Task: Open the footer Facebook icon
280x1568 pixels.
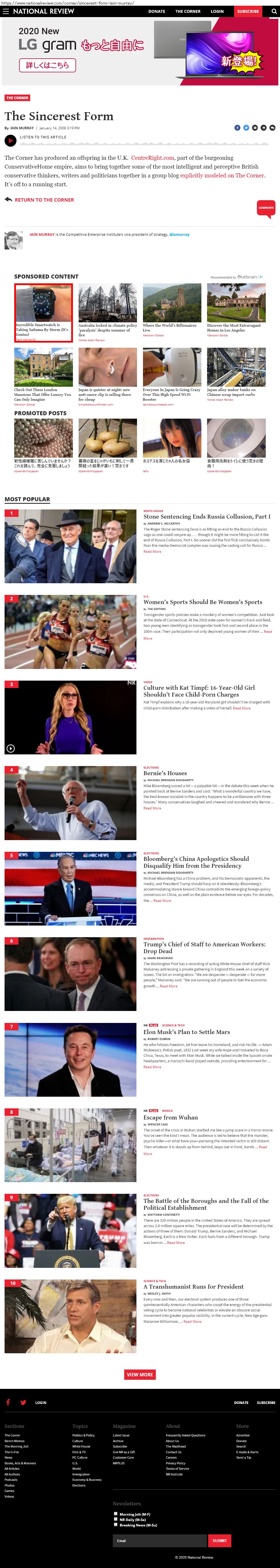Action: click(8, 1403)
